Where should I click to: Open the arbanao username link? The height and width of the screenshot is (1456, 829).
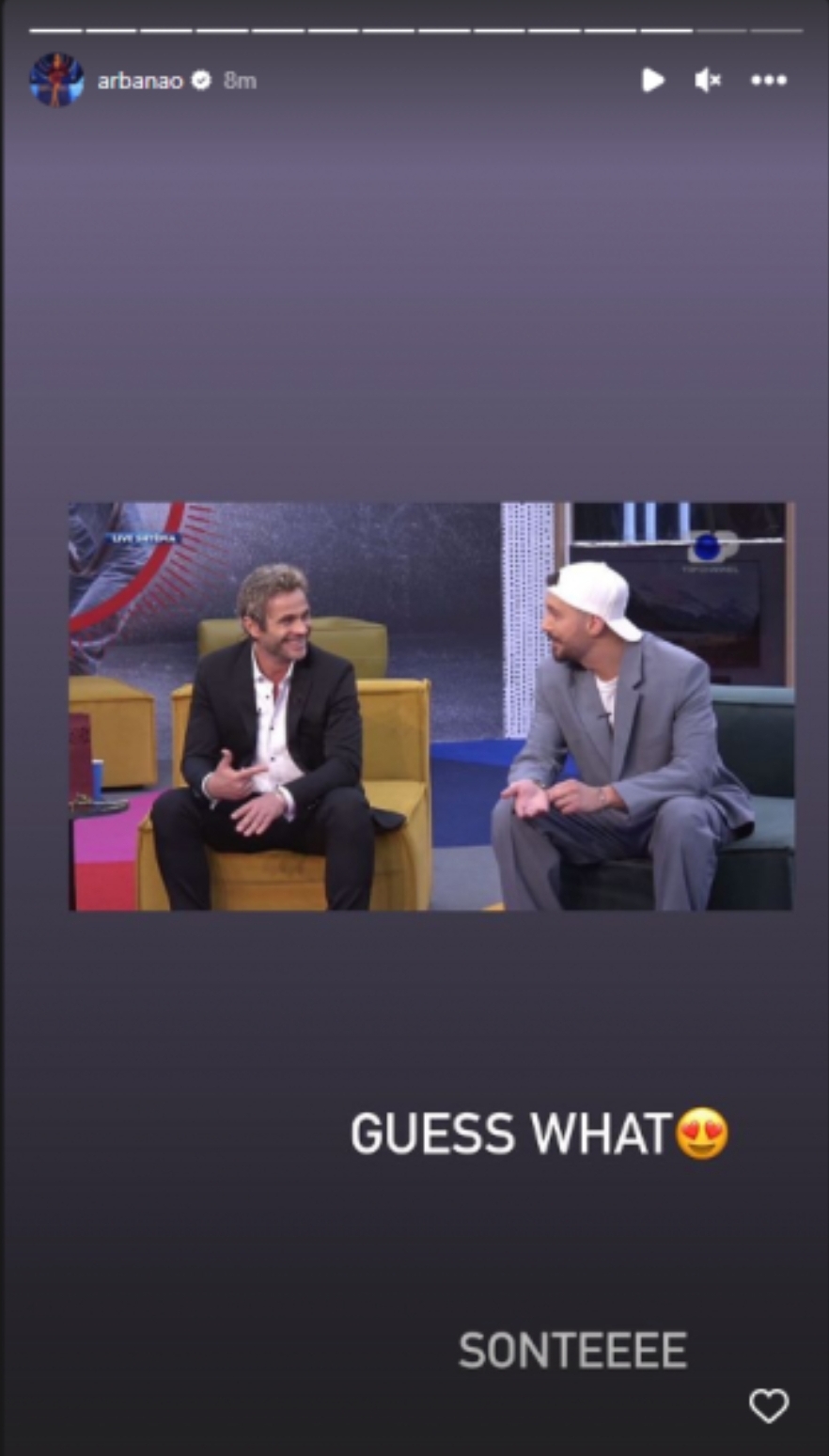click(141, 81)
